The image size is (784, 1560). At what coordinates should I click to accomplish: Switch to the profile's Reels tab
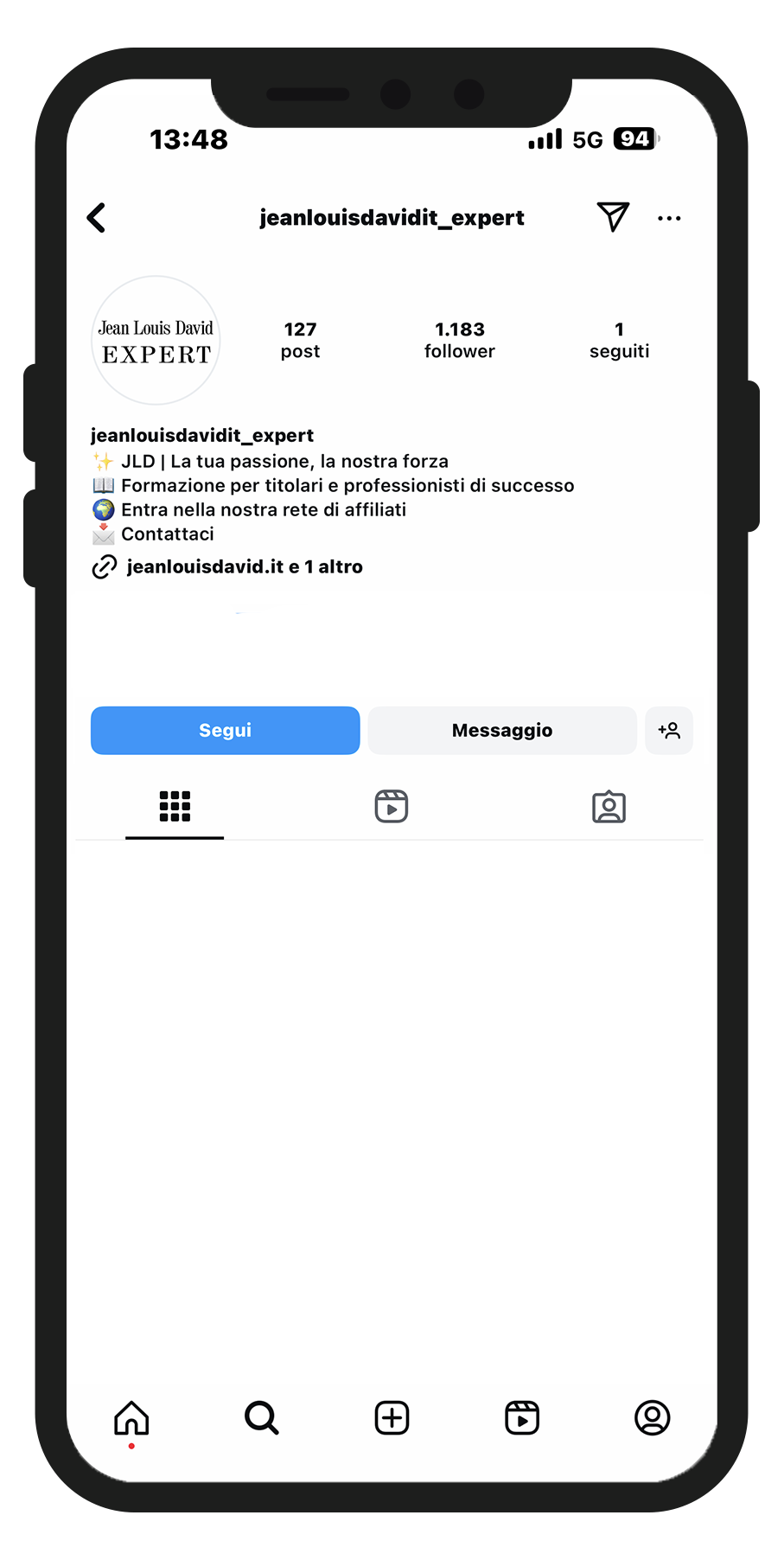pyautogui.click(x=392, y=806)
